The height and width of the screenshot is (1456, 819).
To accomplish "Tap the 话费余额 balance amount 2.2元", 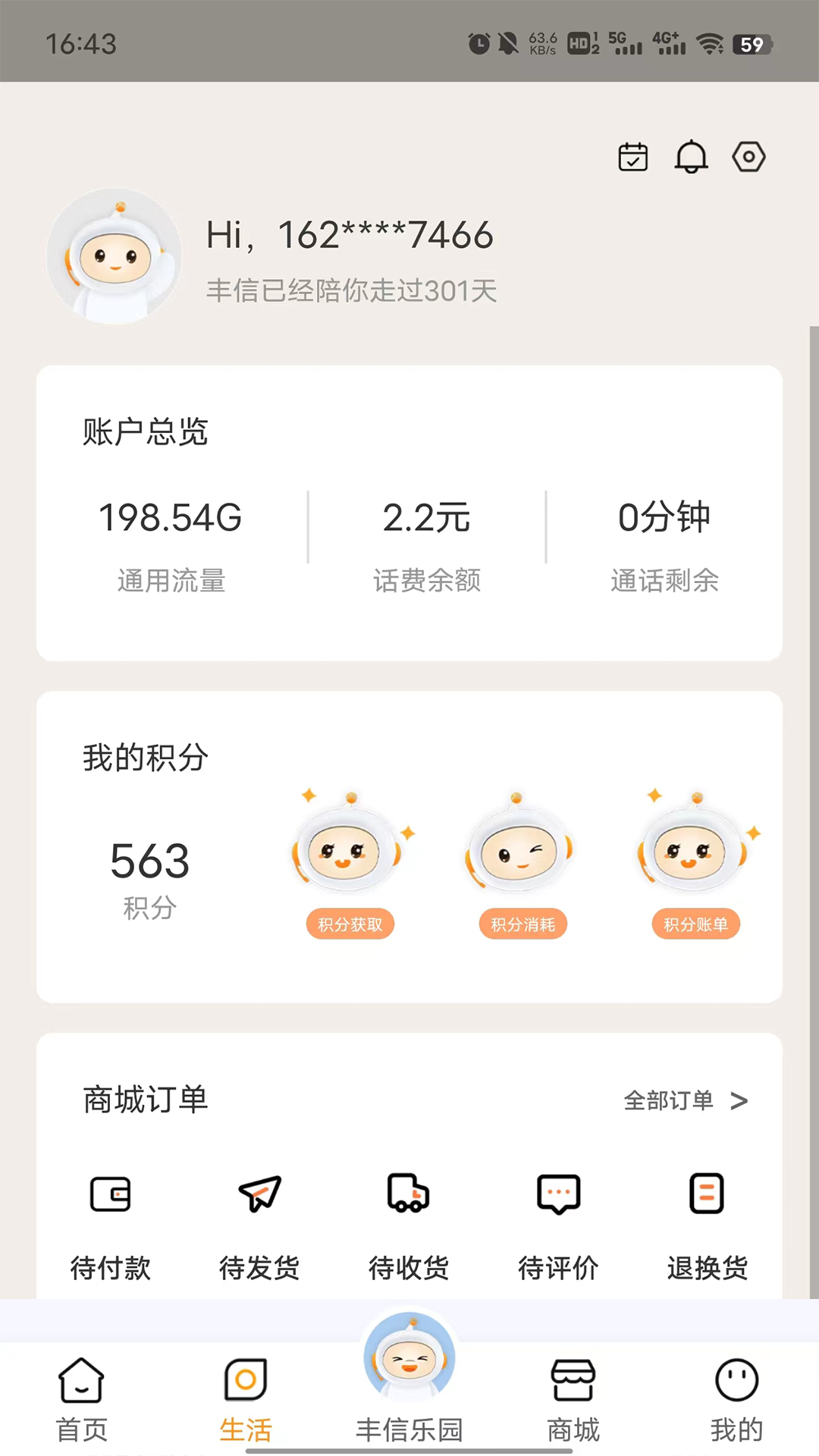I will tap(426, 518).
